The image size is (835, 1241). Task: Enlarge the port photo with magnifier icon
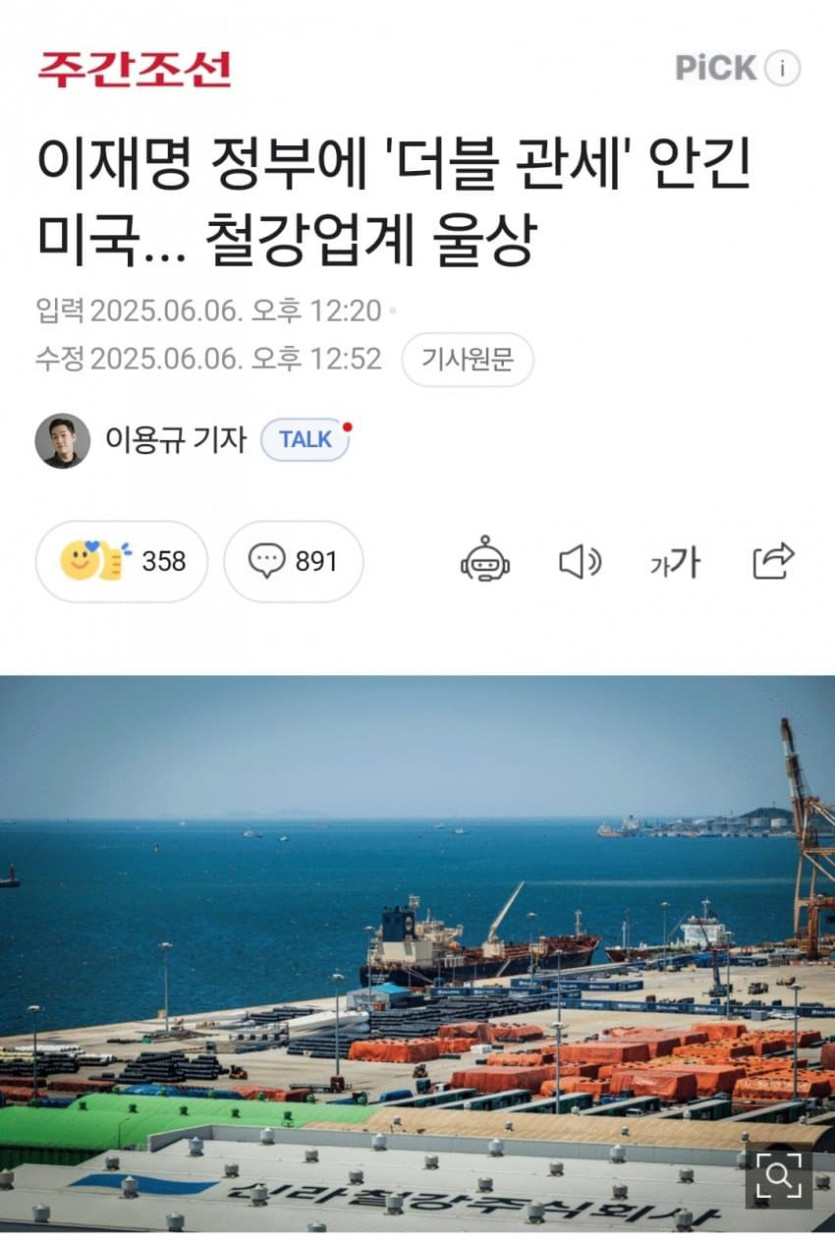(778, 1177)
